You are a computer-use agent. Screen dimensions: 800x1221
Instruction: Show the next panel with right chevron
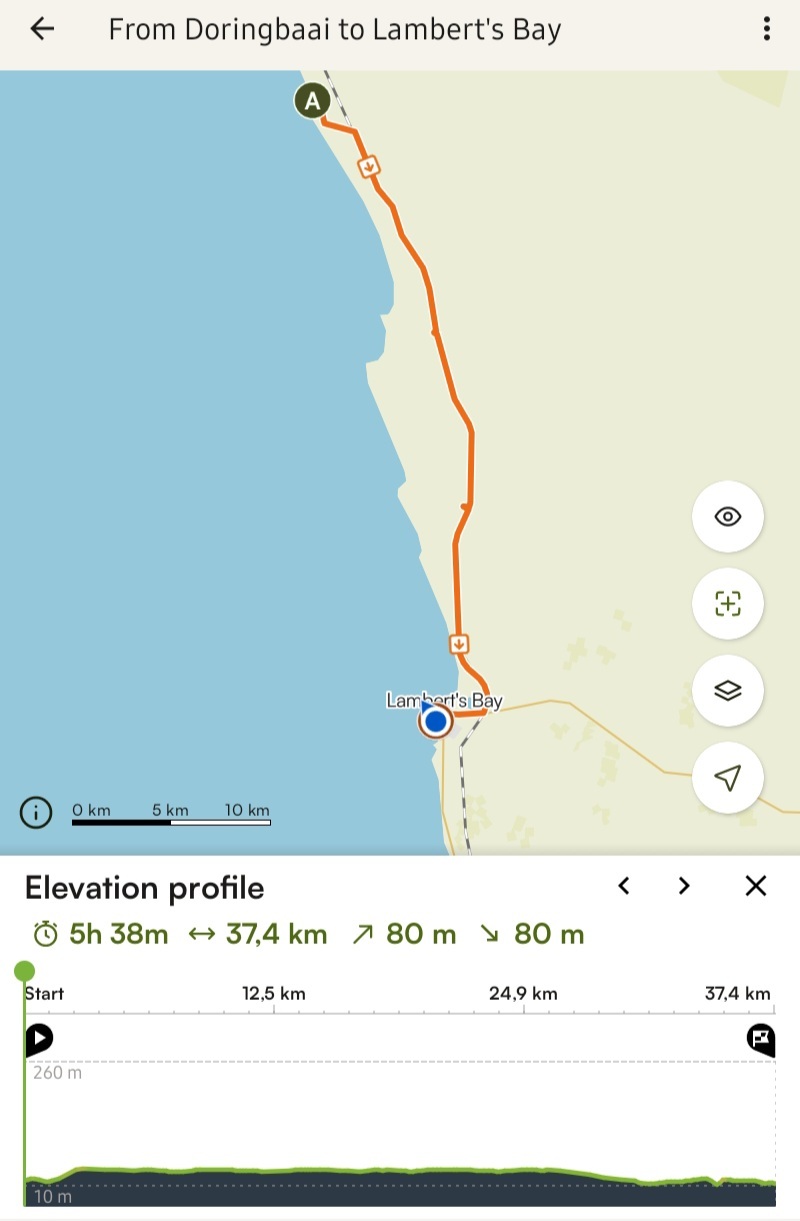tap(684, 885)
